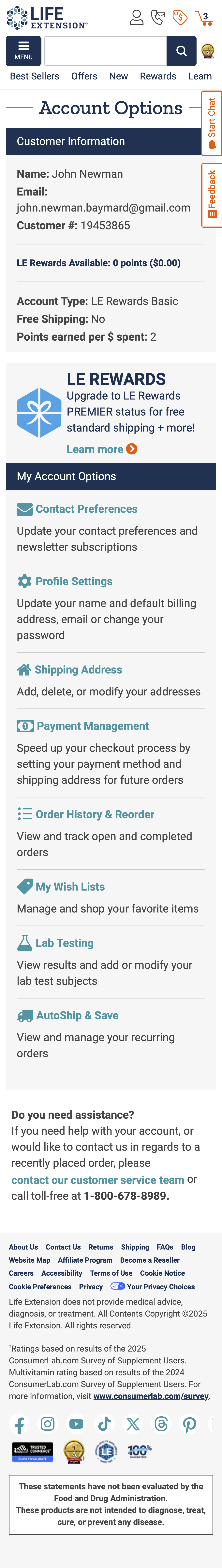Tap the magnifier search button
Image resolution: width=222 pixels, height=1568 pixels.
click(181, 51)
